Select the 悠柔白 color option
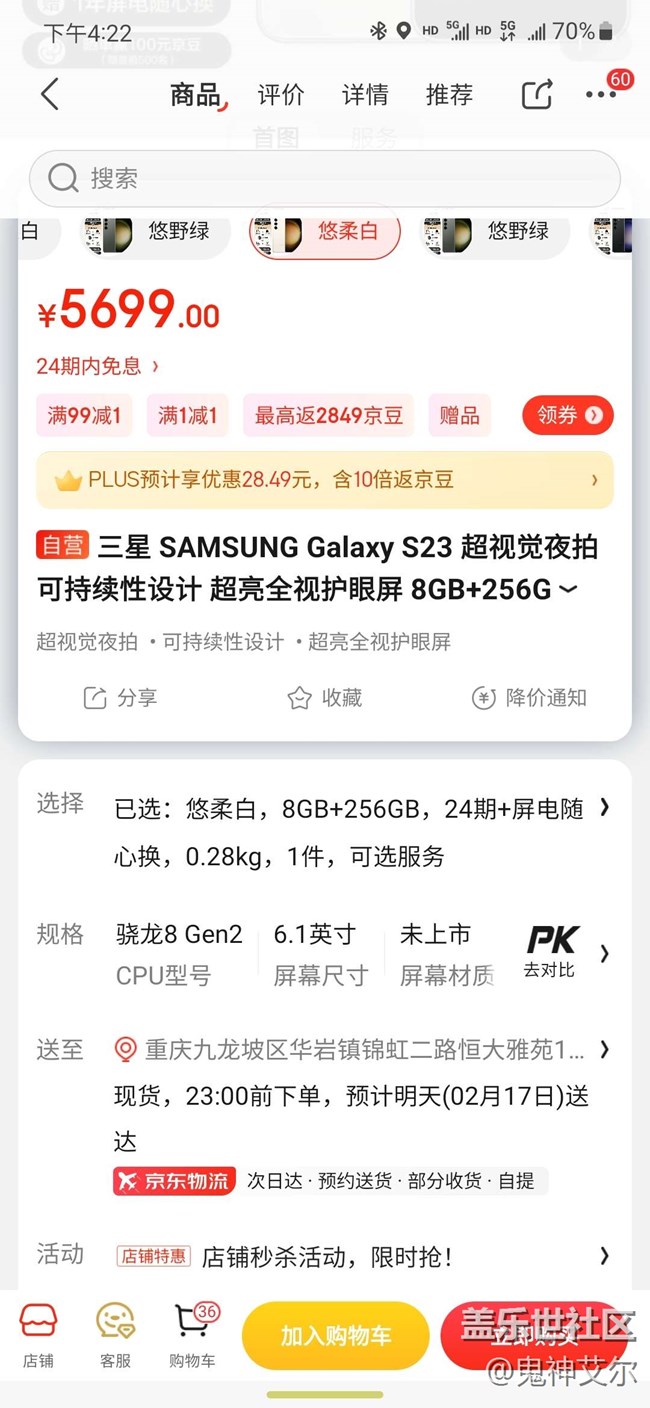This screenshot has width=650, height=1408. [325, 232]
